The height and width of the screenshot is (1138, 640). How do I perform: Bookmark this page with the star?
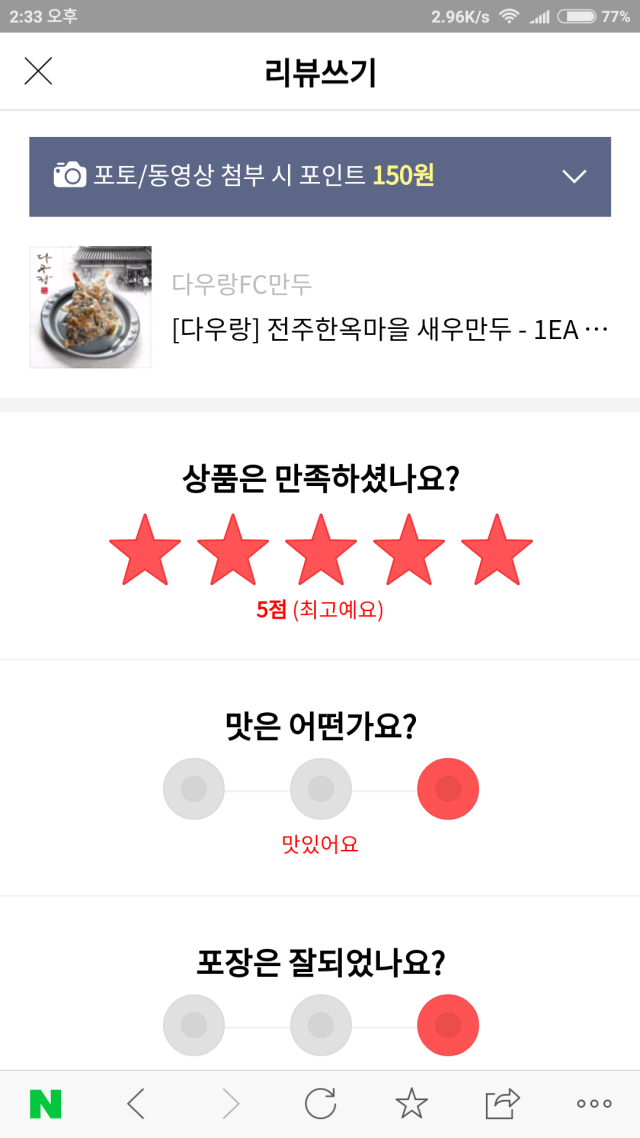411,1104
